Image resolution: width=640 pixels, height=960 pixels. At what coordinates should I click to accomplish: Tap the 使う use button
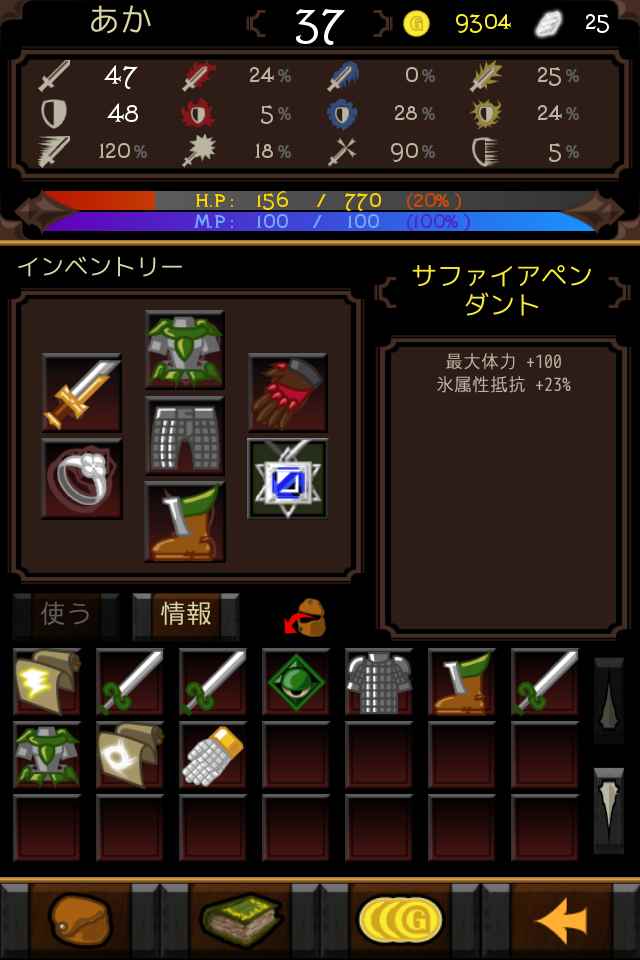66,615
